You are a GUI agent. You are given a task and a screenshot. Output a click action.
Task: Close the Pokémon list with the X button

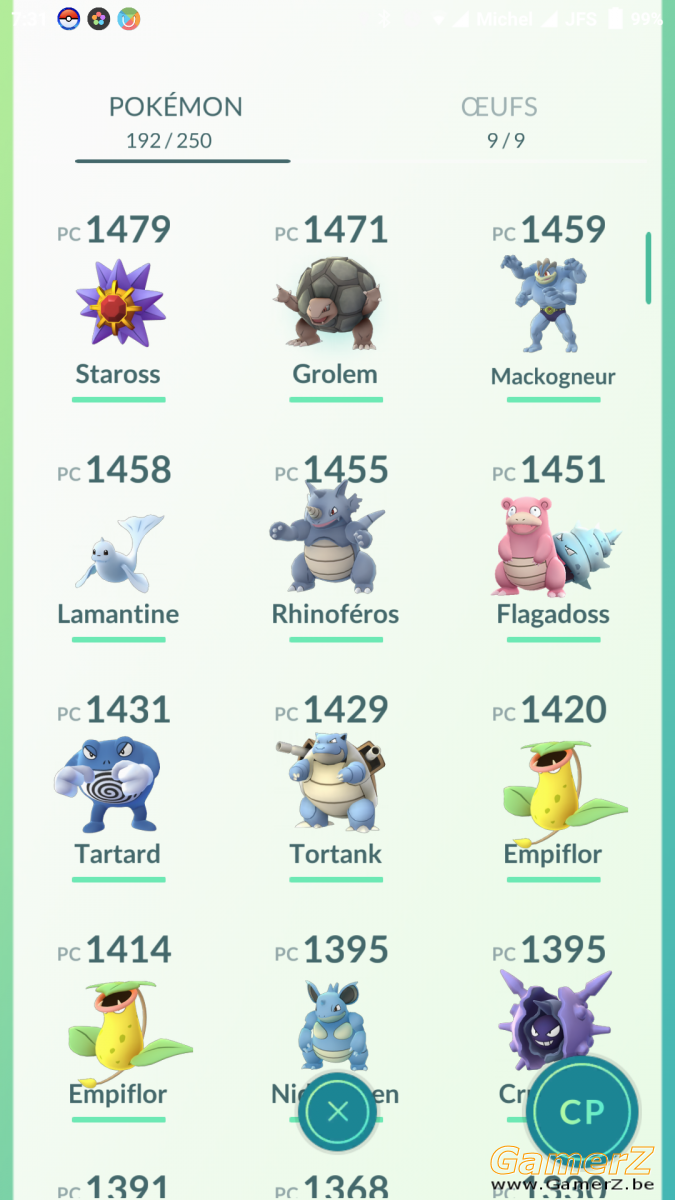[338, 1111]
